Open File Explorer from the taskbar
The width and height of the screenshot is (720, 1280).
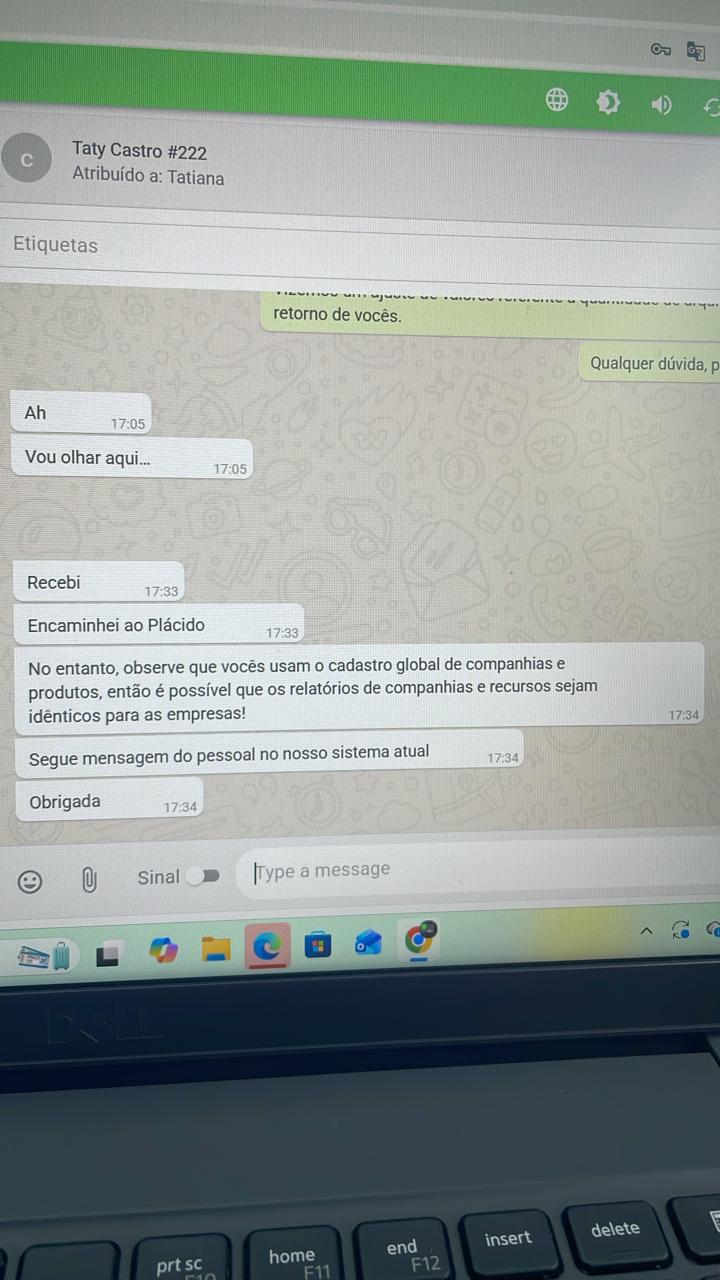click(216, 948)
